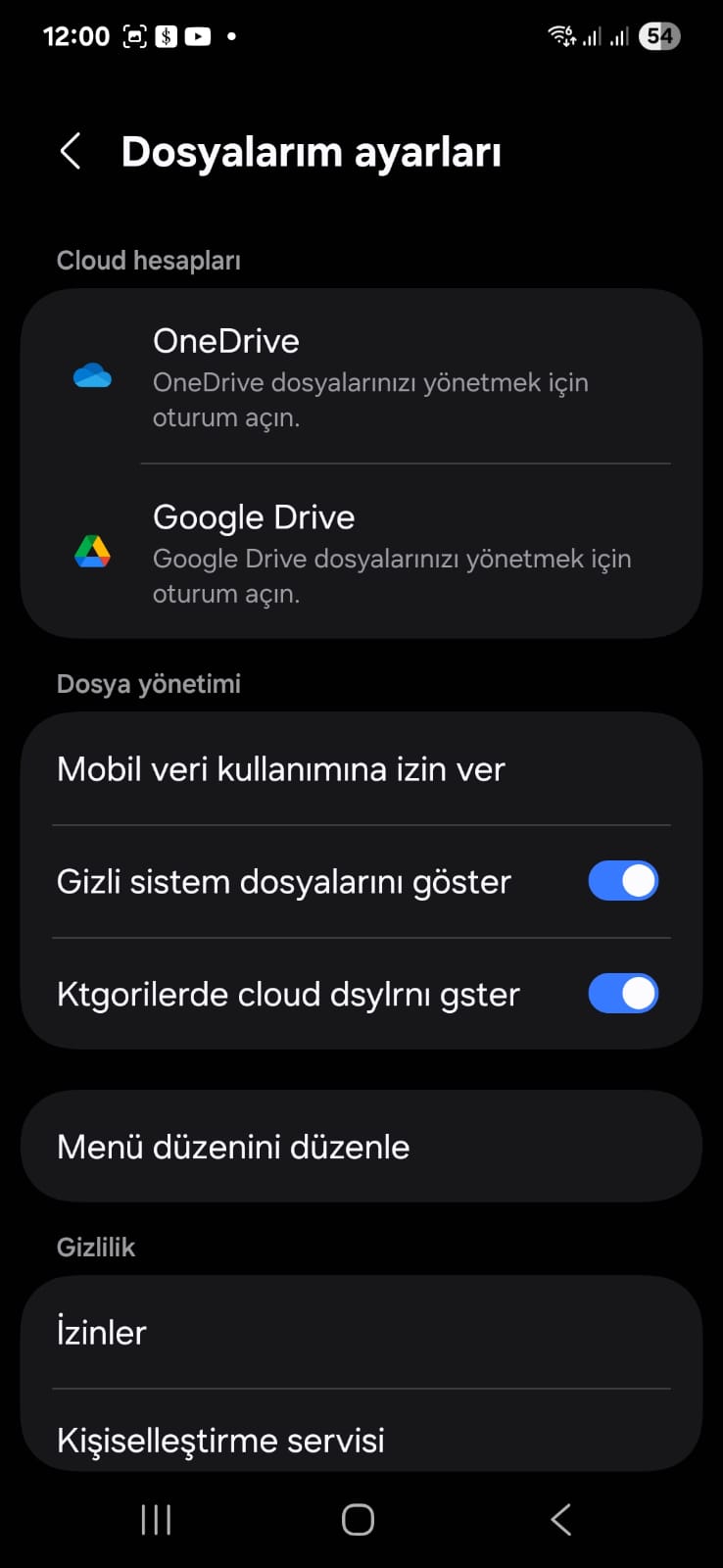Go back from Dosyalarım ayarları
The image size is (723, 1568).
tap(71, 152)
